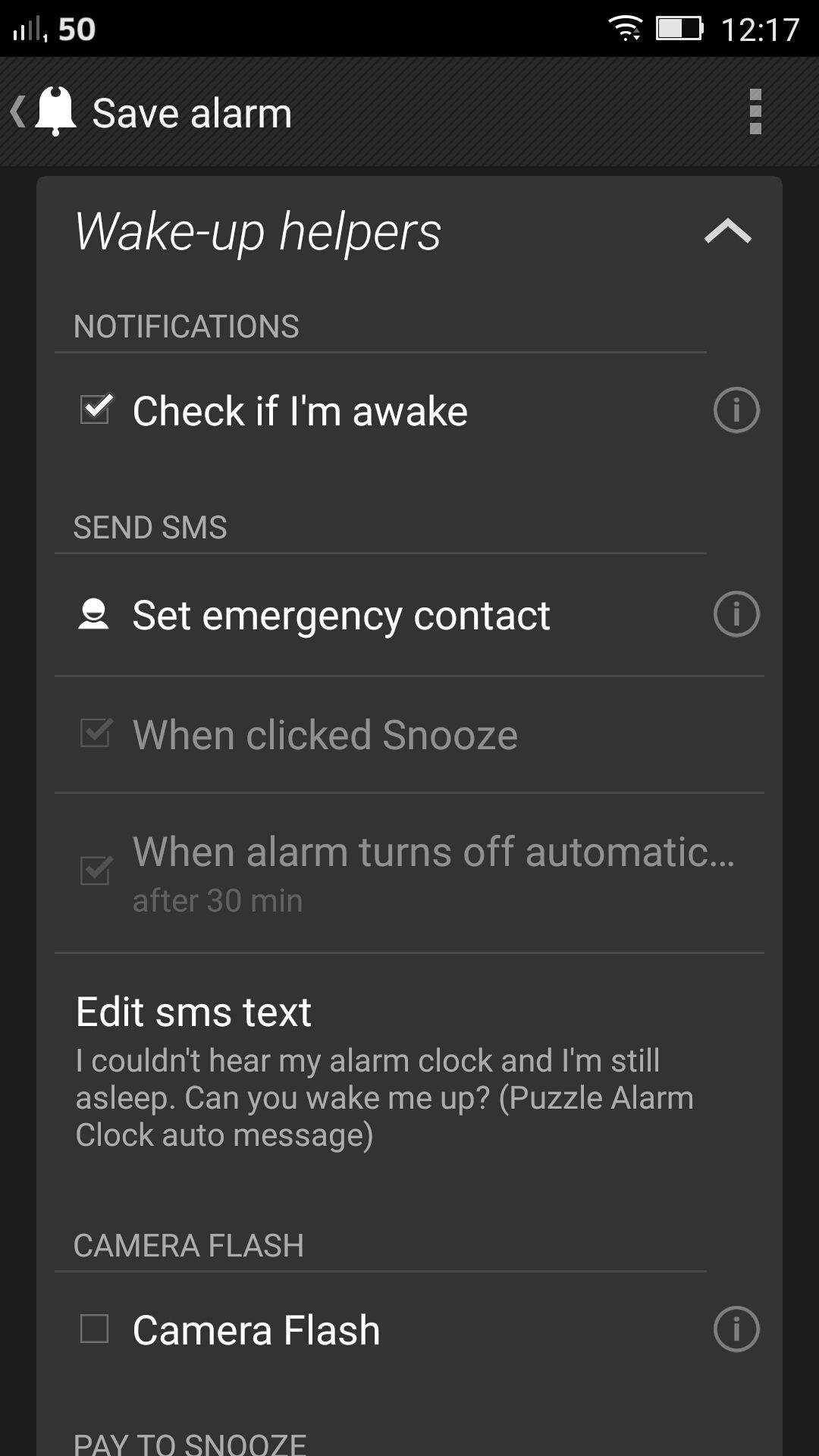Tap Save alarm in the app bar
819x1456 pixels.
click(192, 114)
